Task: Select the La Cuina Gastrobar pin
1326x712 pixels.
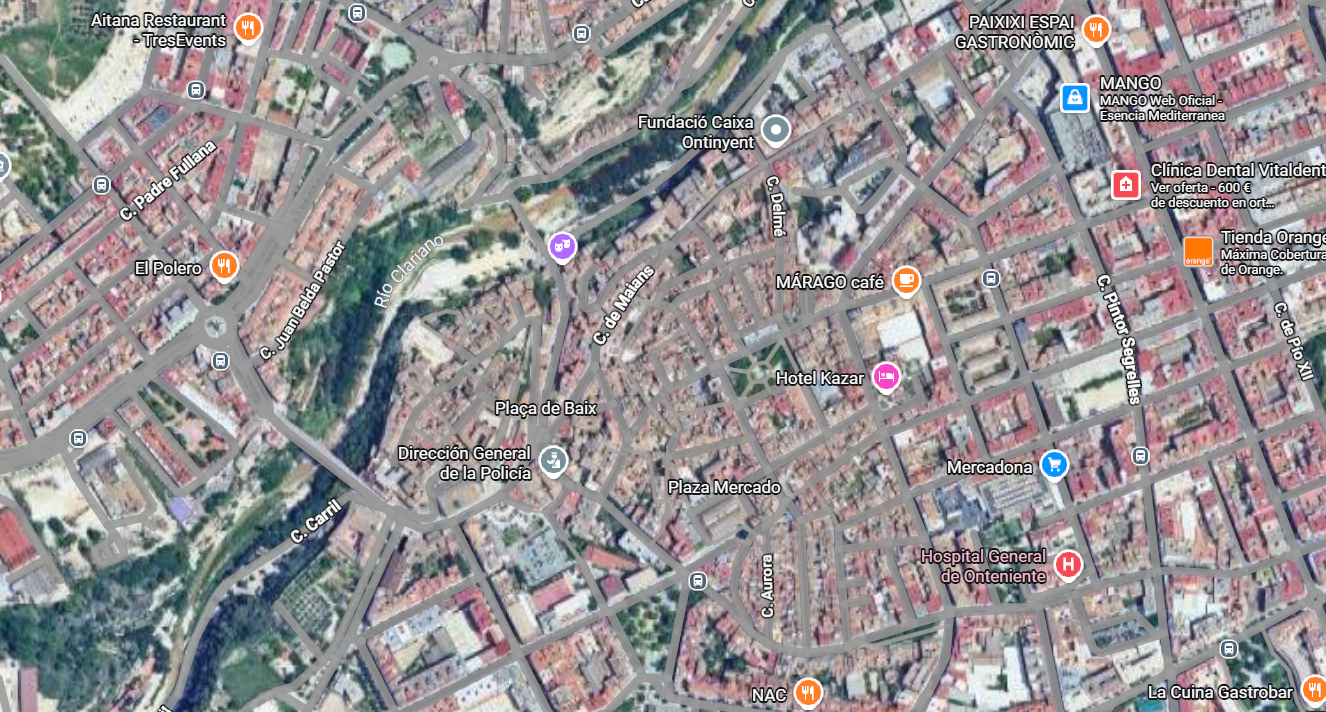Action: pos(1314,690)
